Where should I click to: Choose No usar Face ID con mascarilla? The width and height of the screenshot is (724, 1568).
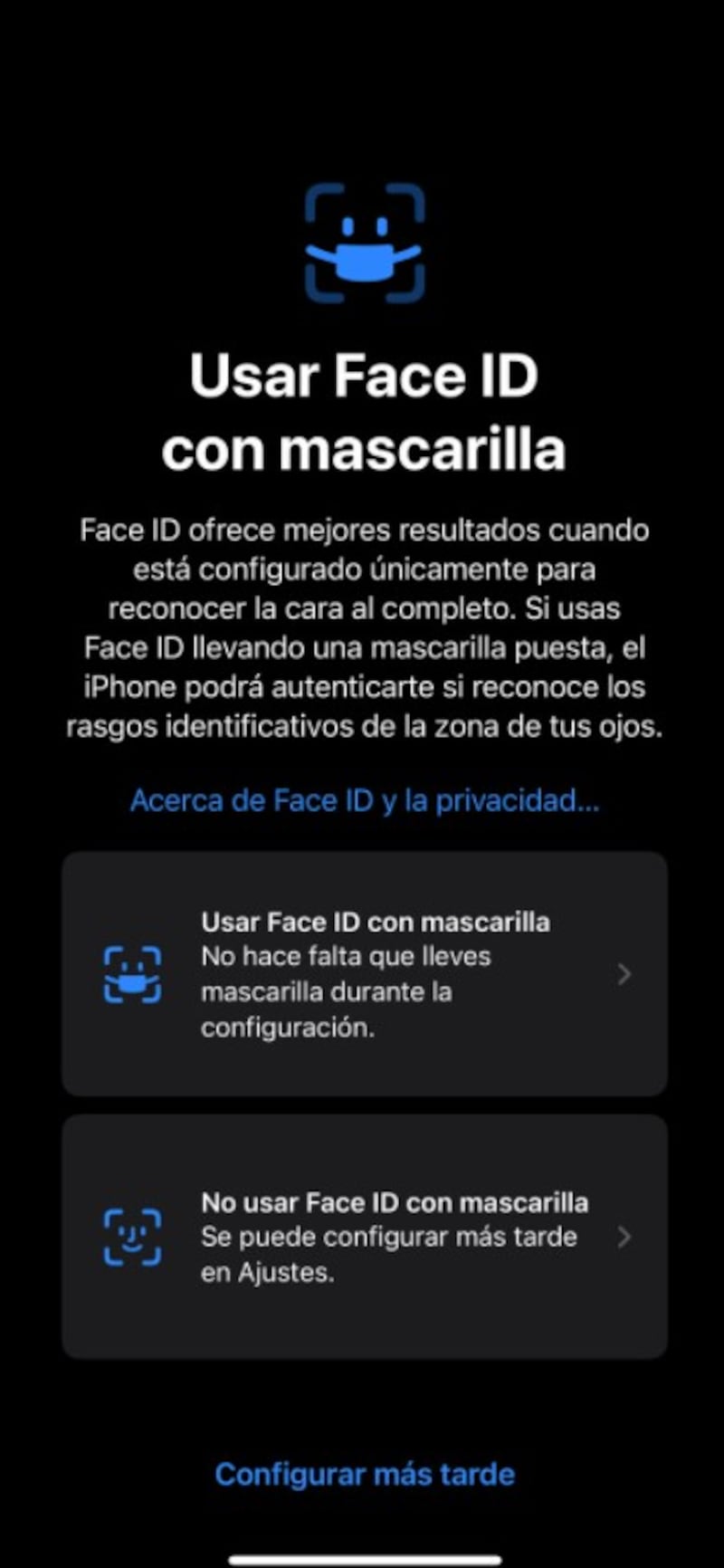(364, 1236)
